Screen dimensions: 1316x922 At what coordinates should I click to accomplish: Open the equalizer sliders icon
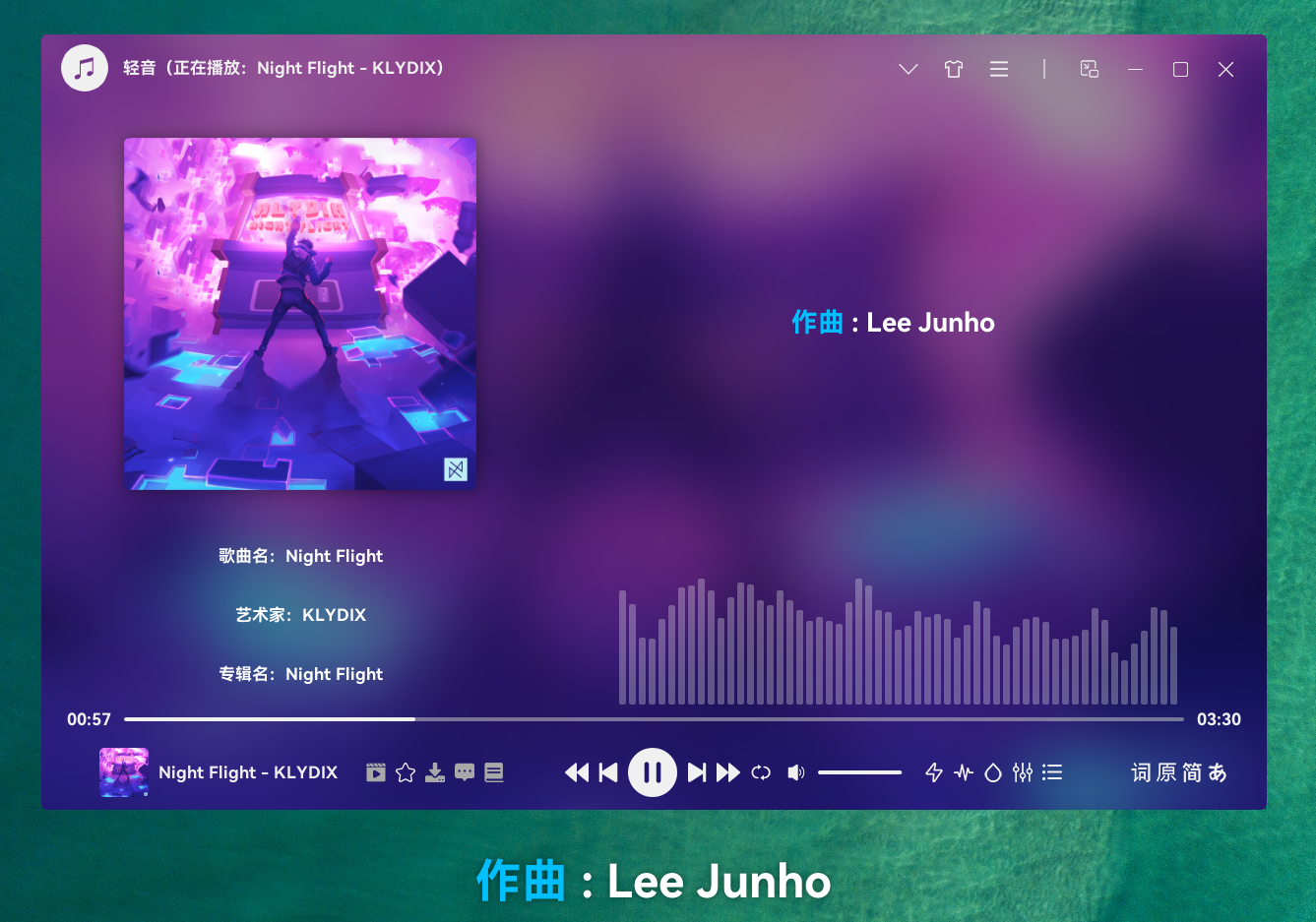tap(1023, 772)
